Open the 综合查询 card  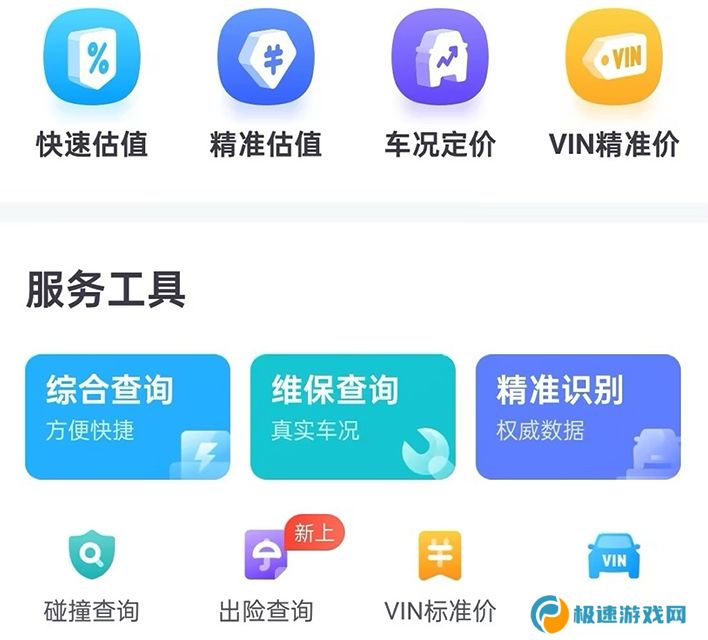coord(128,416)
